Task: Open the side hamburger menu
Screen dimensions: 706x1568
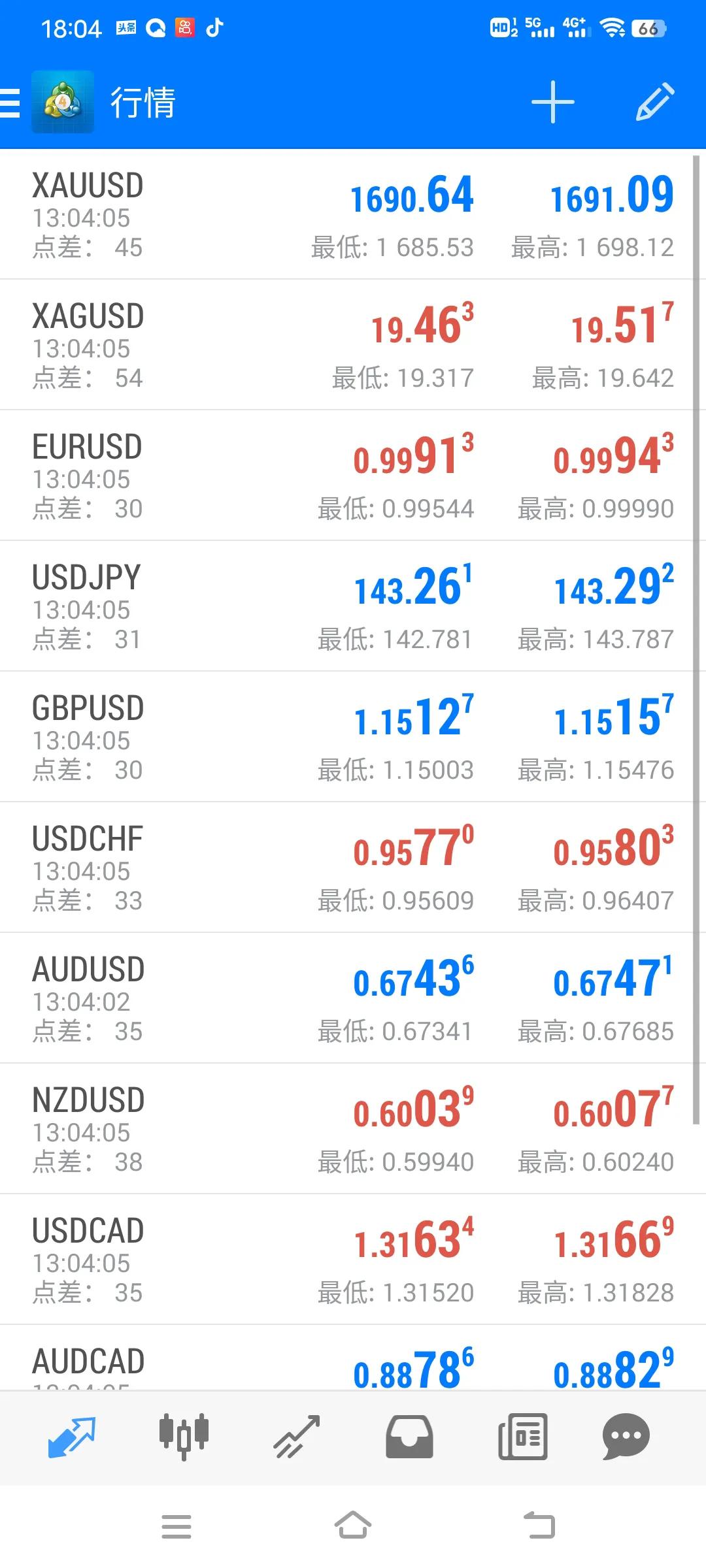Action: (10, 103)
